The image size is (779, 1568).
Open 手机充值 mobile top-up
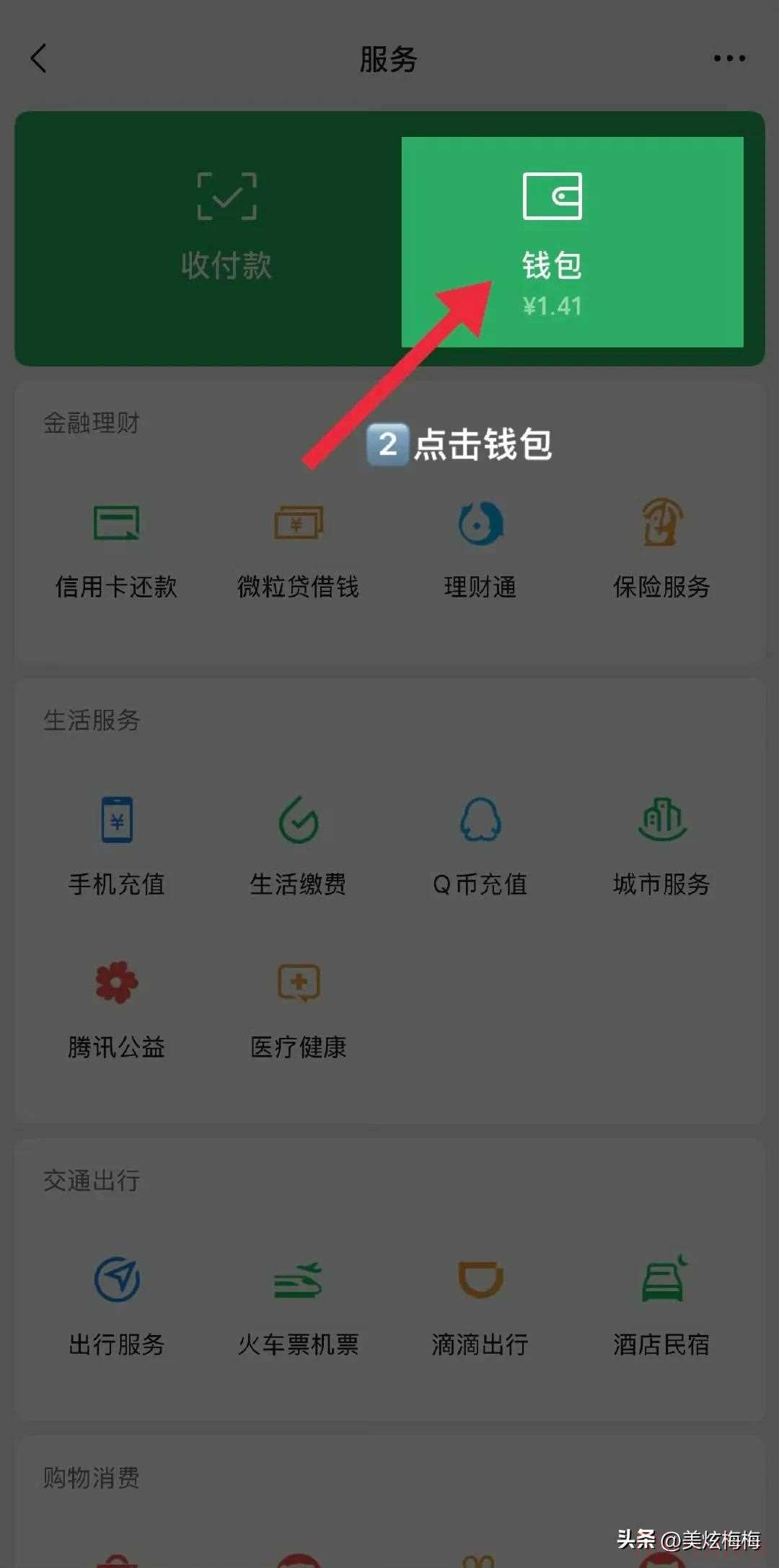(117, 845)
